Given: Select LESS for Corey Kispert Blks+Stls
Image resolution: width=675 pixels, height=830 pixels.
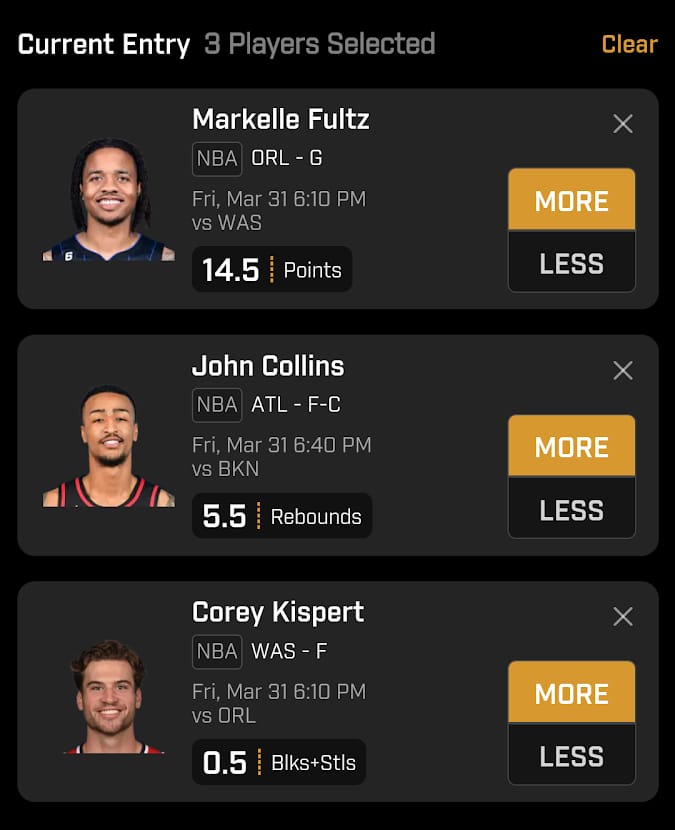Looking at the screenshot, I should 571,756.
